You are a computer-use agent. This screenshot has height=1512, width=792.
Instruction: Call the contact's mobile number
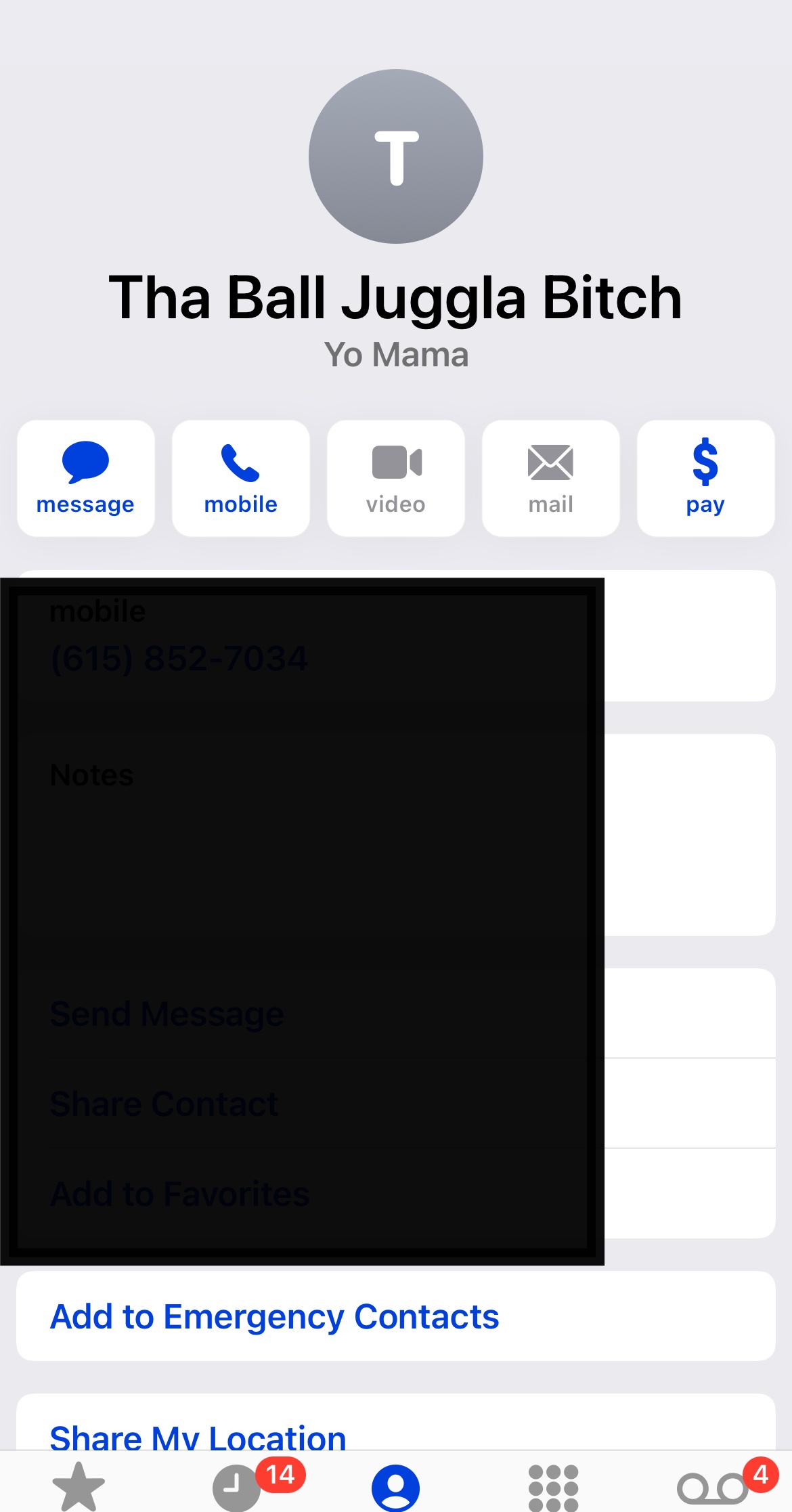(241, 478)
